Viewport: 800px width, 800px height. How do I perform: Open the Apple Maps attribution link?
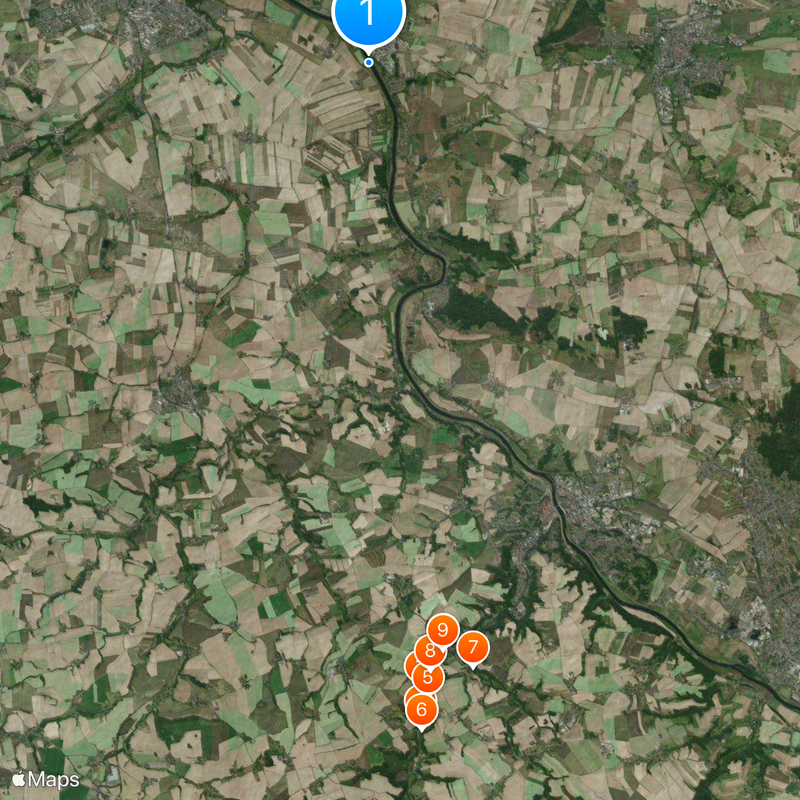coord(46,780)
